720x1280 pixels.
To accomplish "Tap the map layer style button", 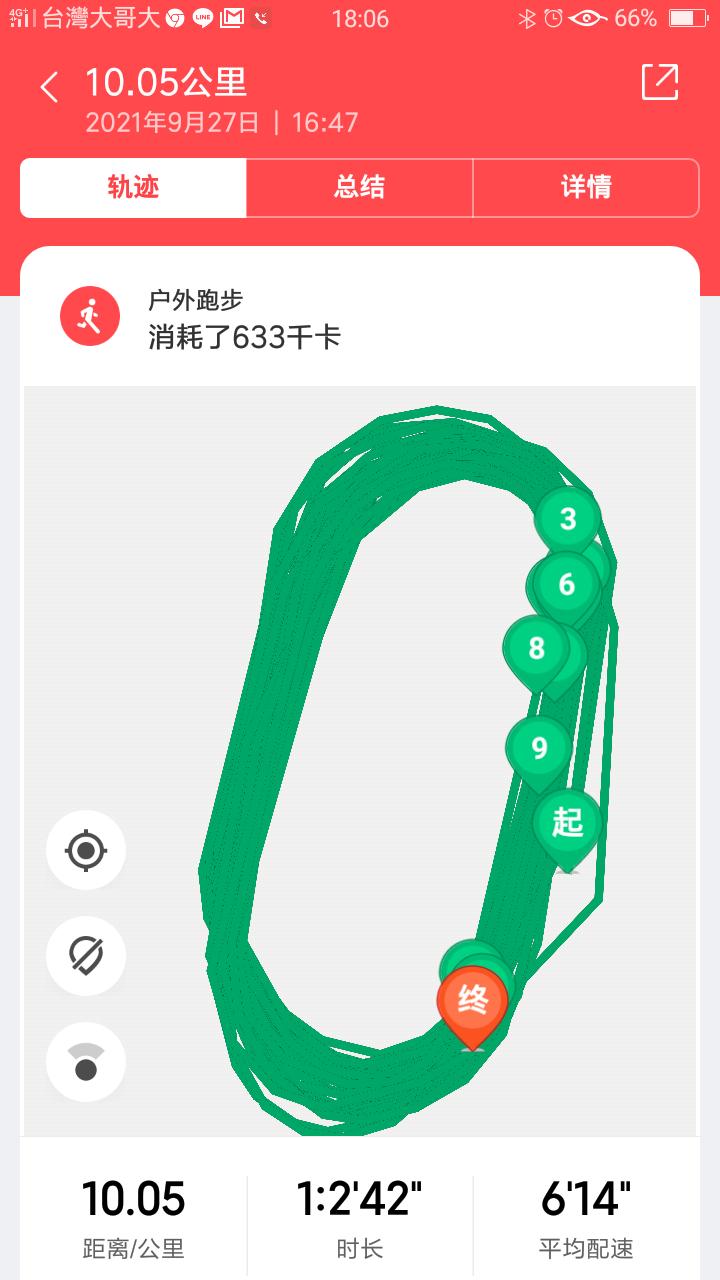I will pyautogui.click(x=86, y=1062).
